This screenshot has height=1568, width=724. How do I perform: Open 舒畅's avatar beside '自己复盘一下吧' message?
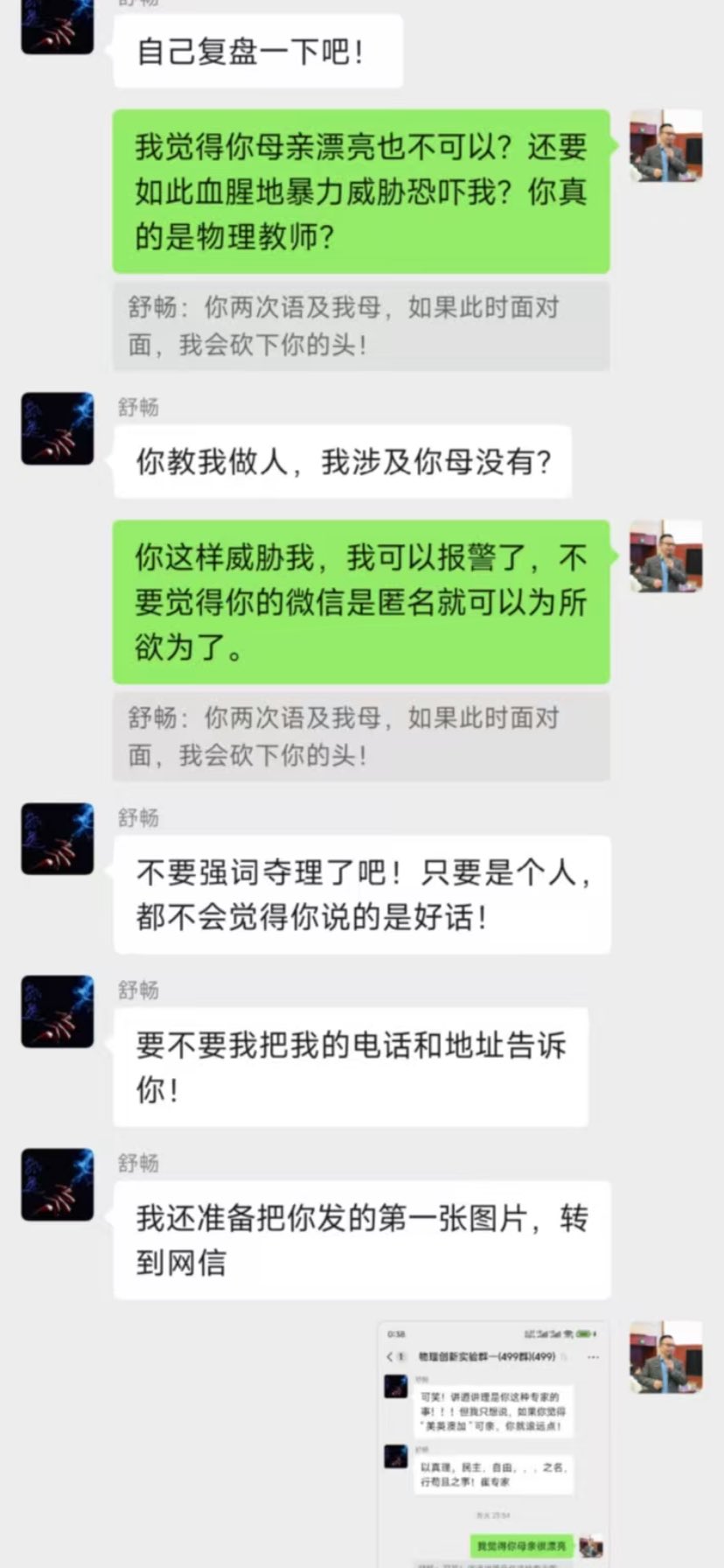coord(58,26)
